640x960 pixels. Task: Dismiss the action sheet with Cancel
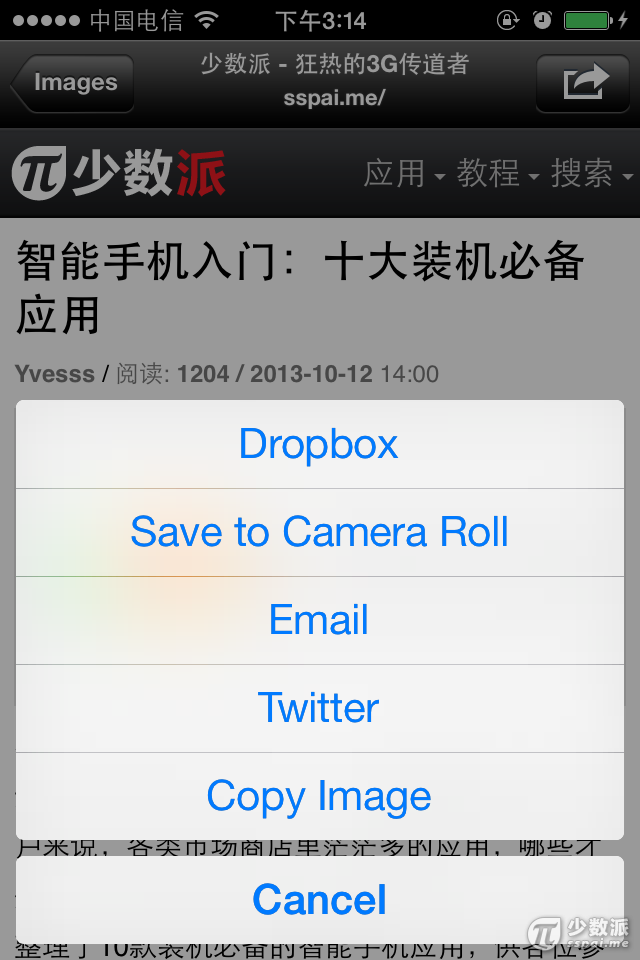pos(319,900)
